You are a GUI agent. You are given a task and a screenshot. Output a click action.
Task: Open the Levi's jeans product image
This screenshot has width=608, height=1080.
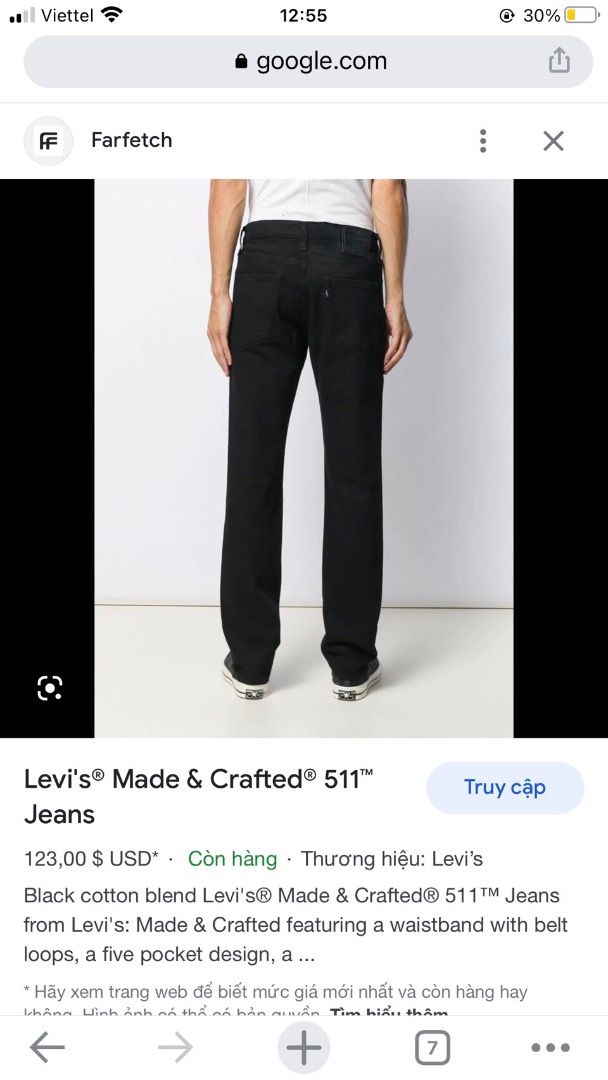click(304, 458)
